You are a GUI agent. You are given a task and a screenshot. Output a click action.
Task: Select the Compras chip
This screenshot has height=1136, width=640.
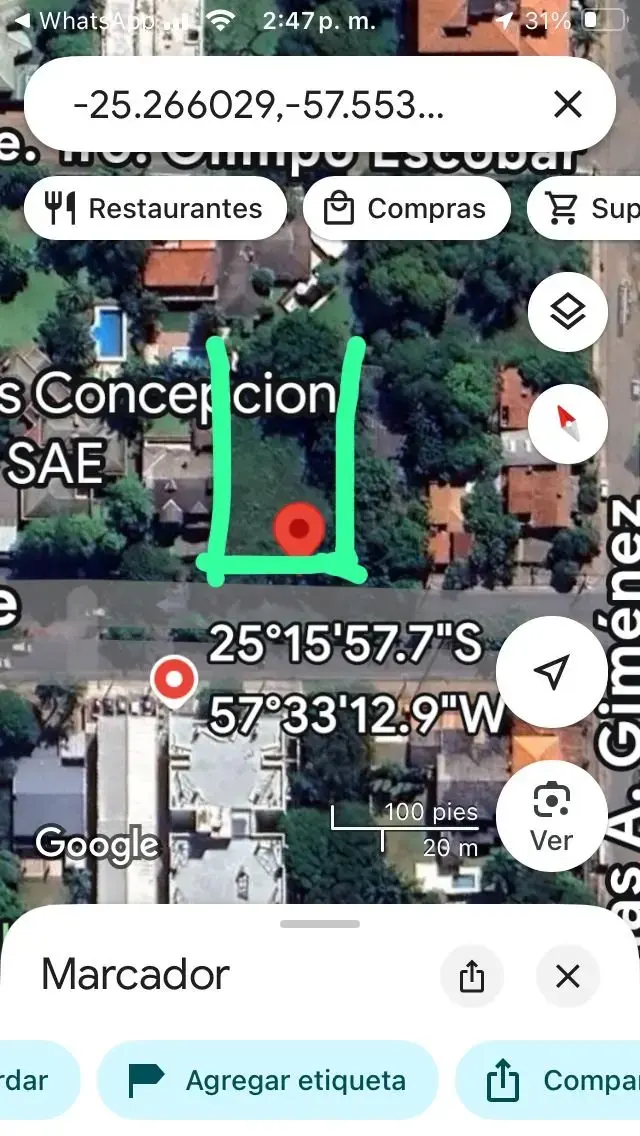[x=407, y=209]
